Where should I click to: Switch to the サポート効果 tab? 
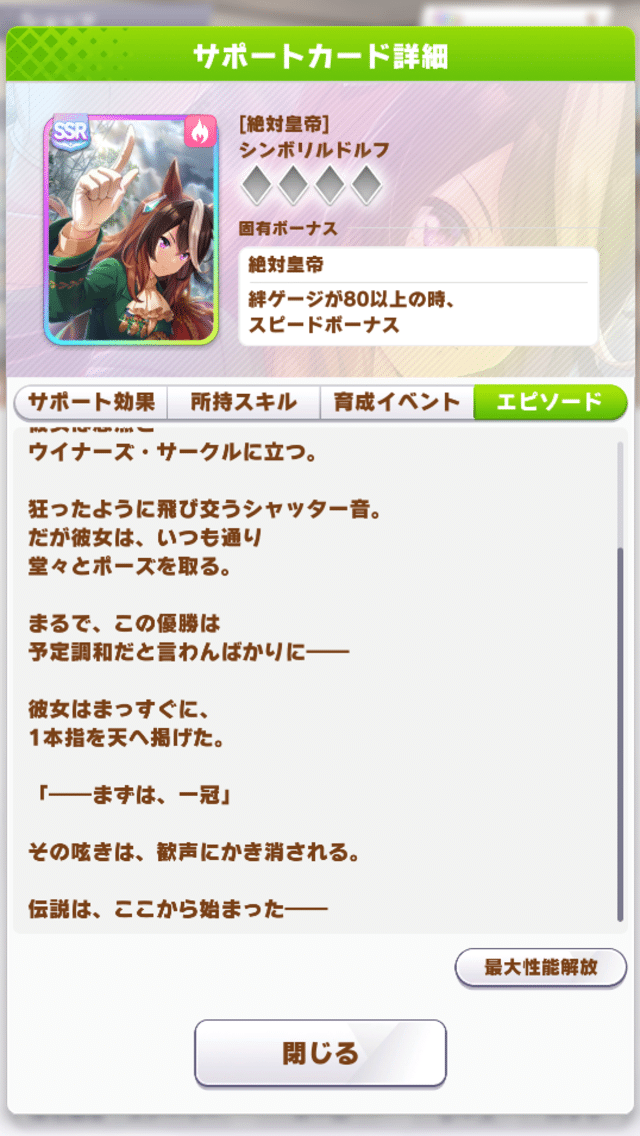click(90, 402)
